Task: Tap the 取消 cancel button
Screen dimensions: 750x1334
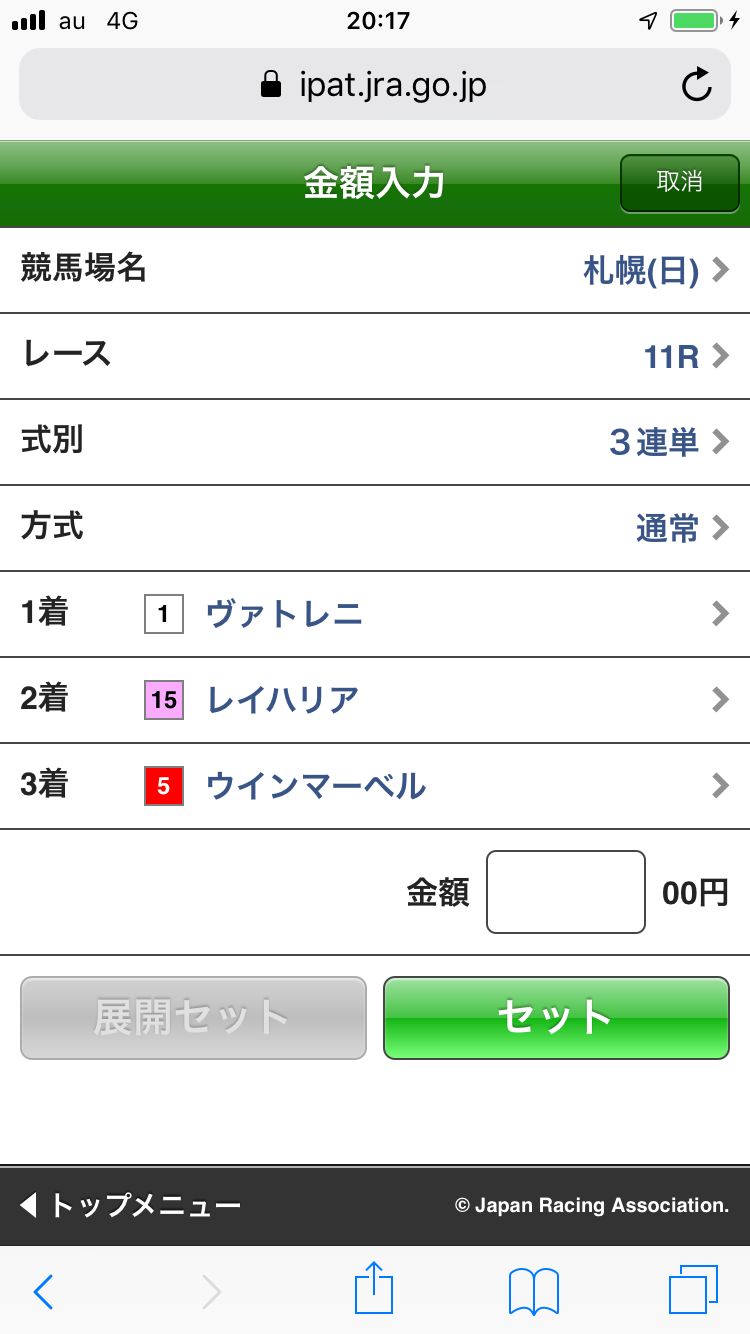Action: point(679,183)
